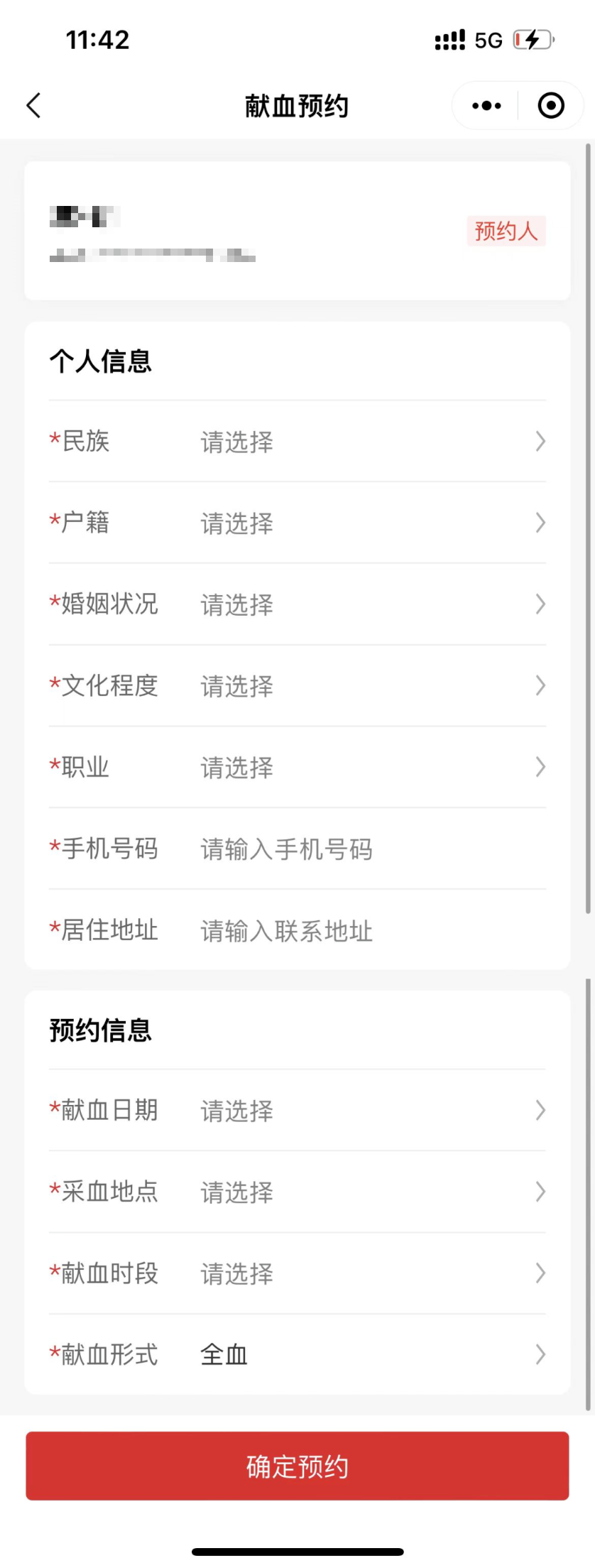
Task: Close the mini program via circle icon
Action: (x=551, y=106)
